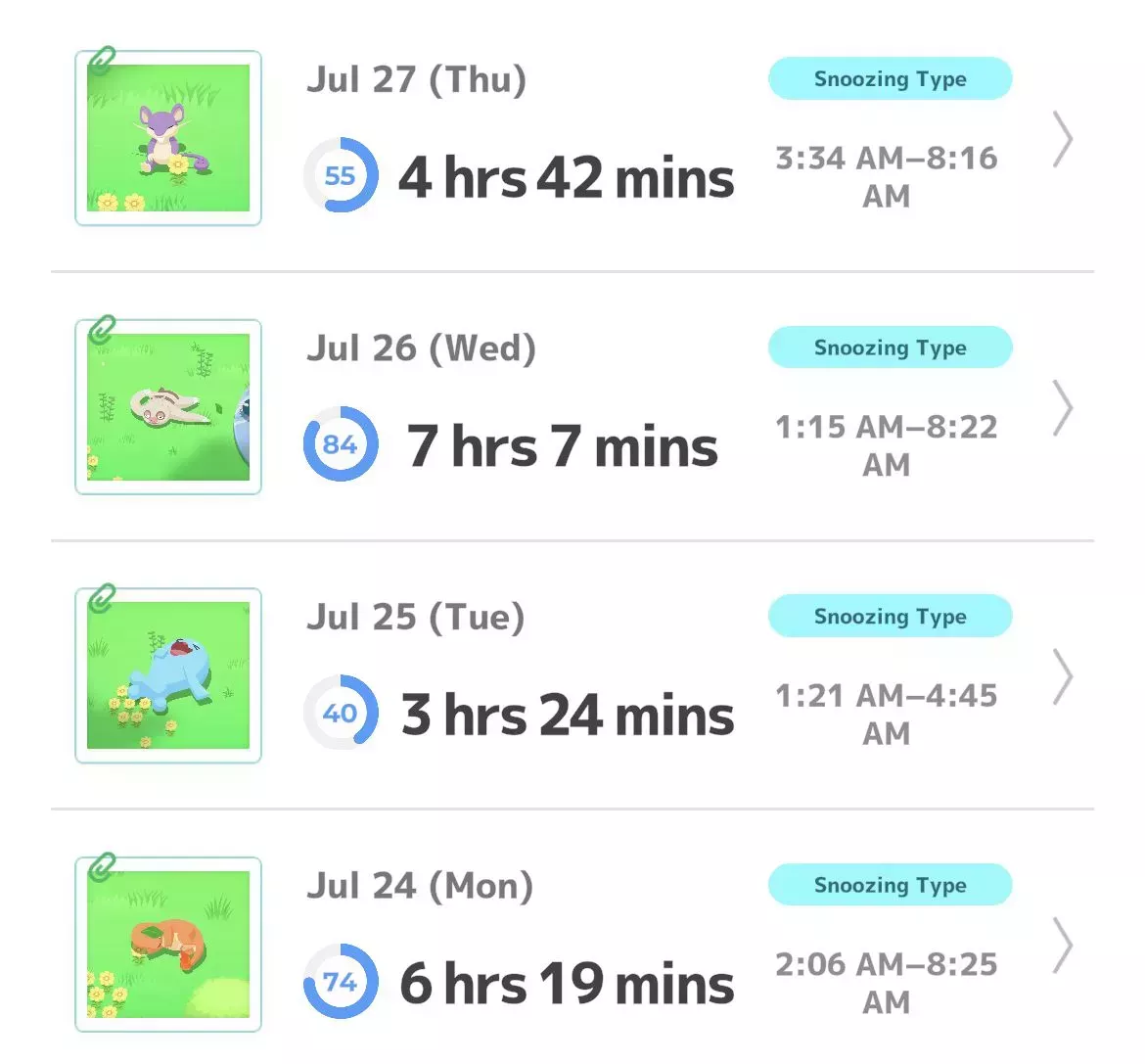Select the Jul 25 (Tue) sleep entry

click(x=1063, y=676)
